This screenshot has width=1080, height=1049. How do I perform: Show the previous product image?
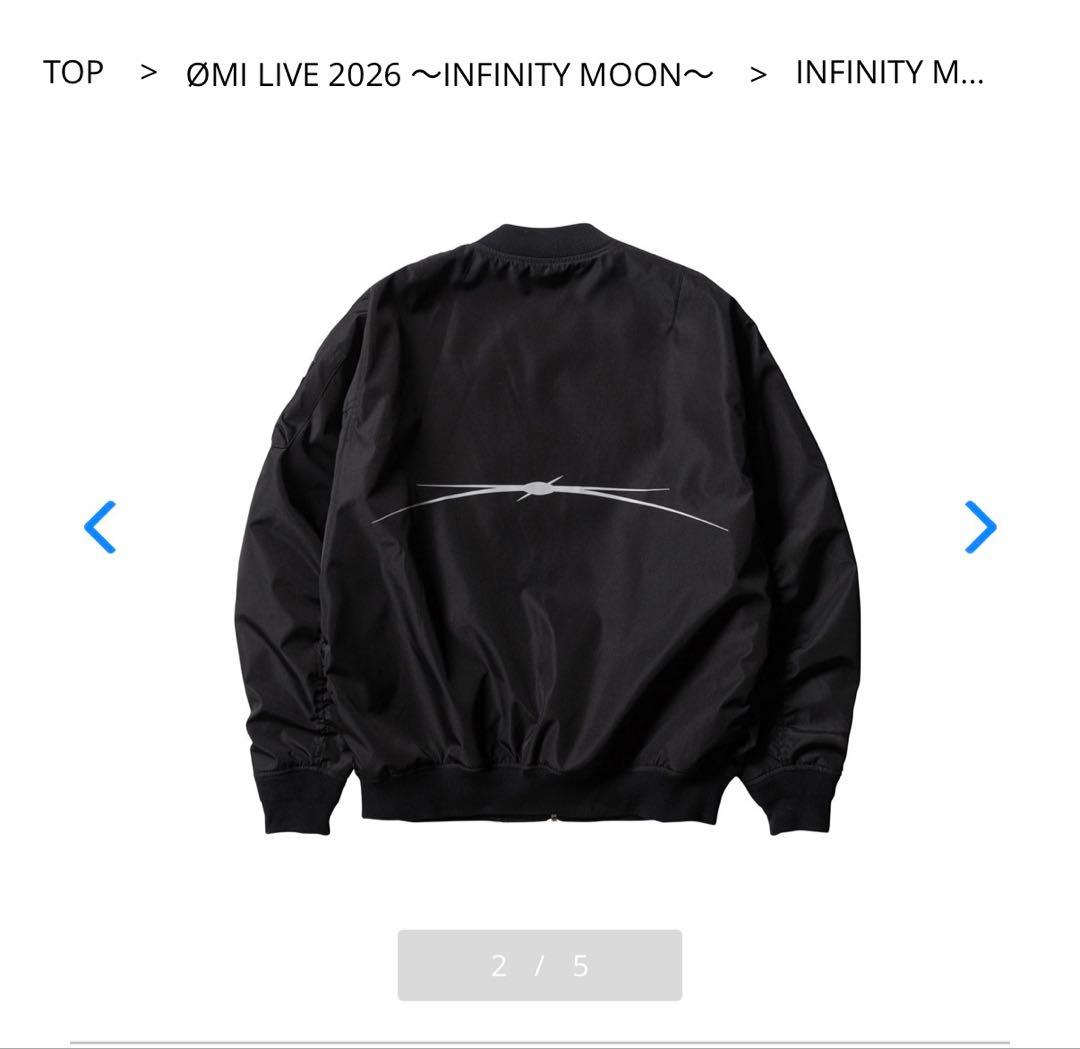(x=100, y=527)
